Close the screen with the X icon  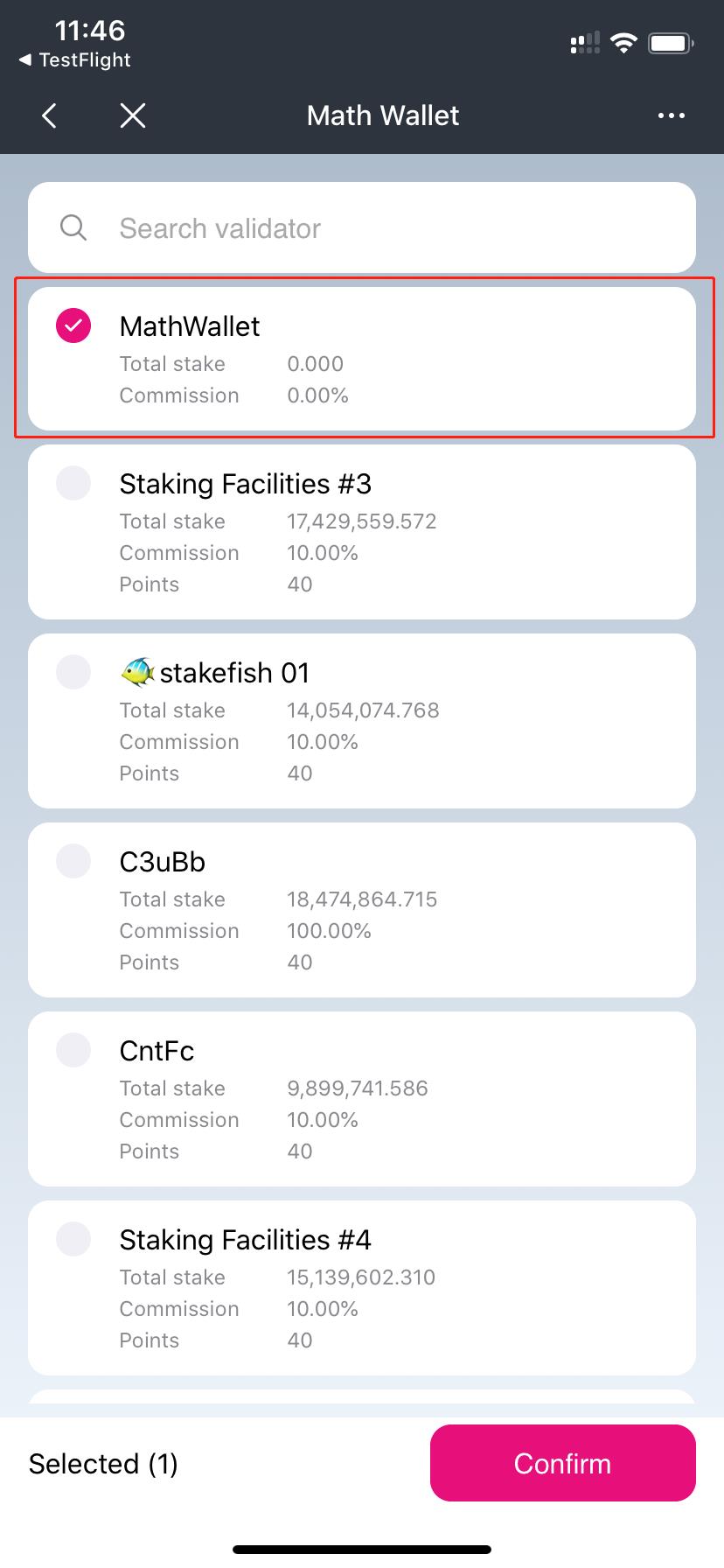132,115
